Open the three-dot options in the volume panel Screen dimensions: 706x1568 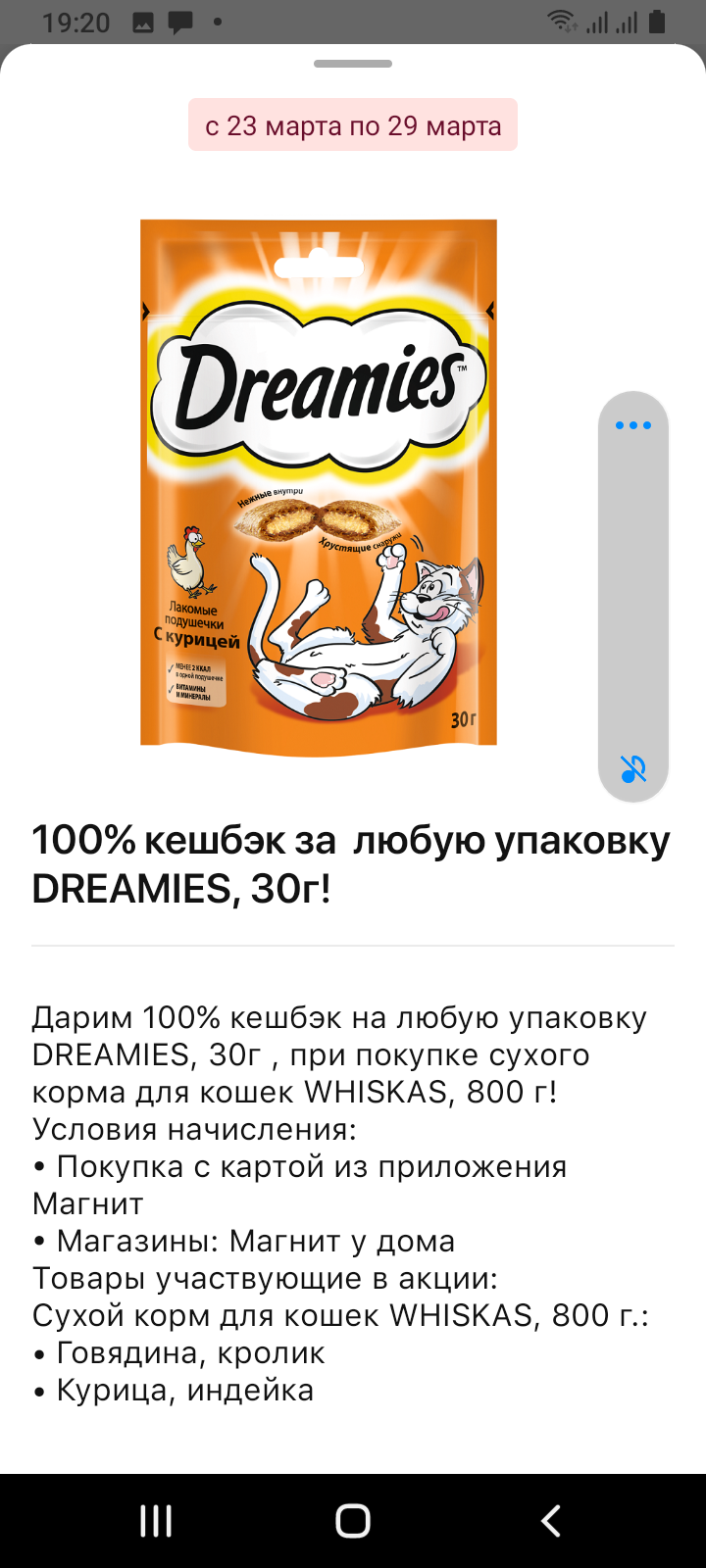click(633, 425)
